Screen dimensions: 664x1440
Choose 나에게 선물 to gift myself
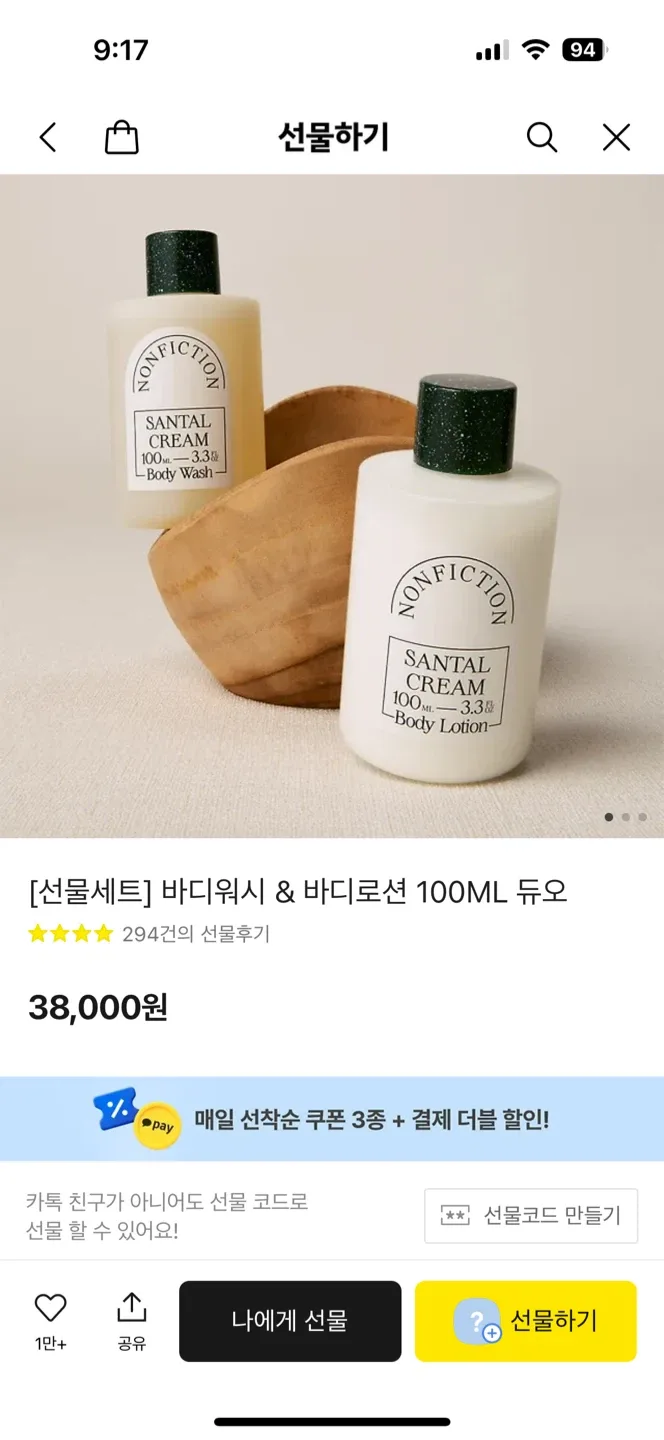point(290,1321)
